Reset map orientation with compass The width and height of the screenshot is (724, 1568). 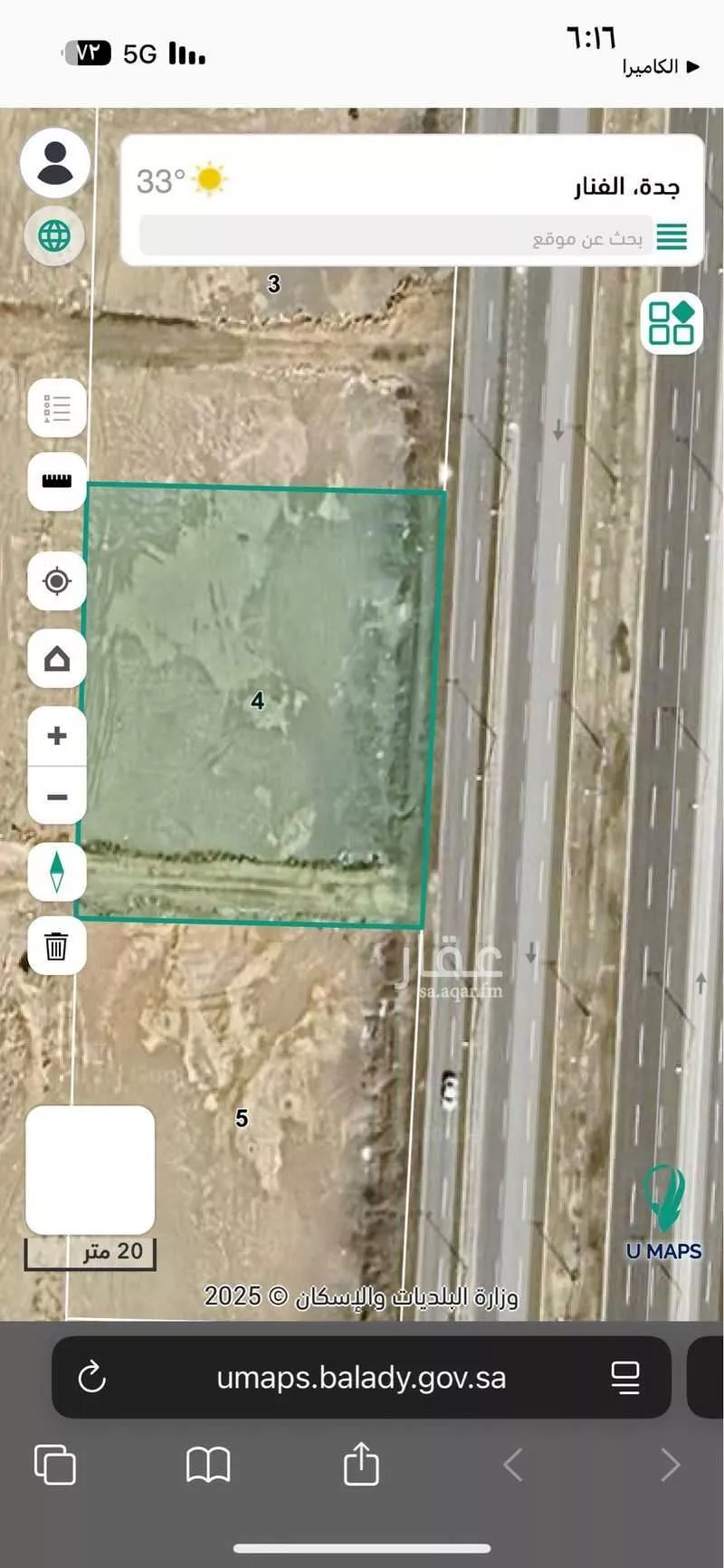(56, 872)
